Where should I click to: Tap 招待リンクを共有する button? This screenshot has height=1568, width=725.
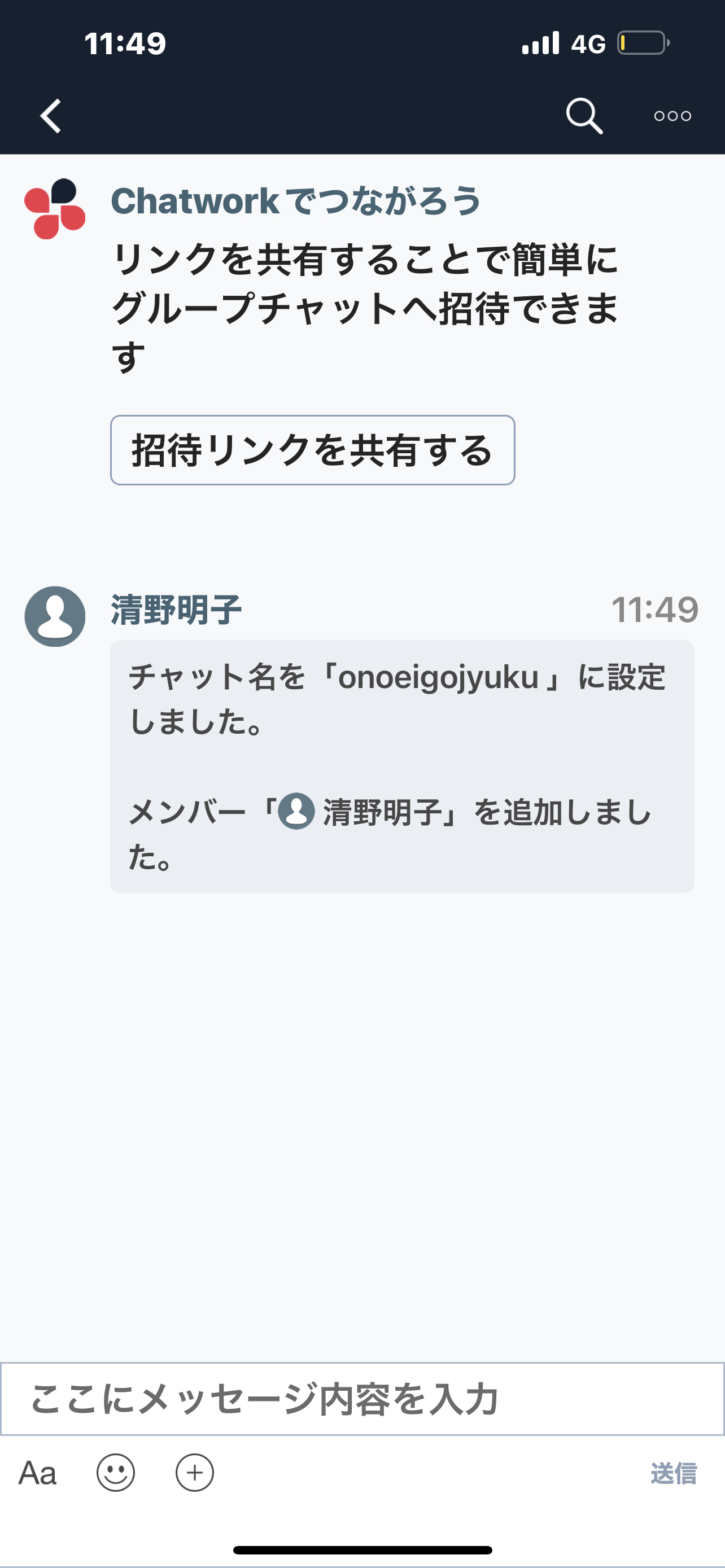click(x=312, y=450)
